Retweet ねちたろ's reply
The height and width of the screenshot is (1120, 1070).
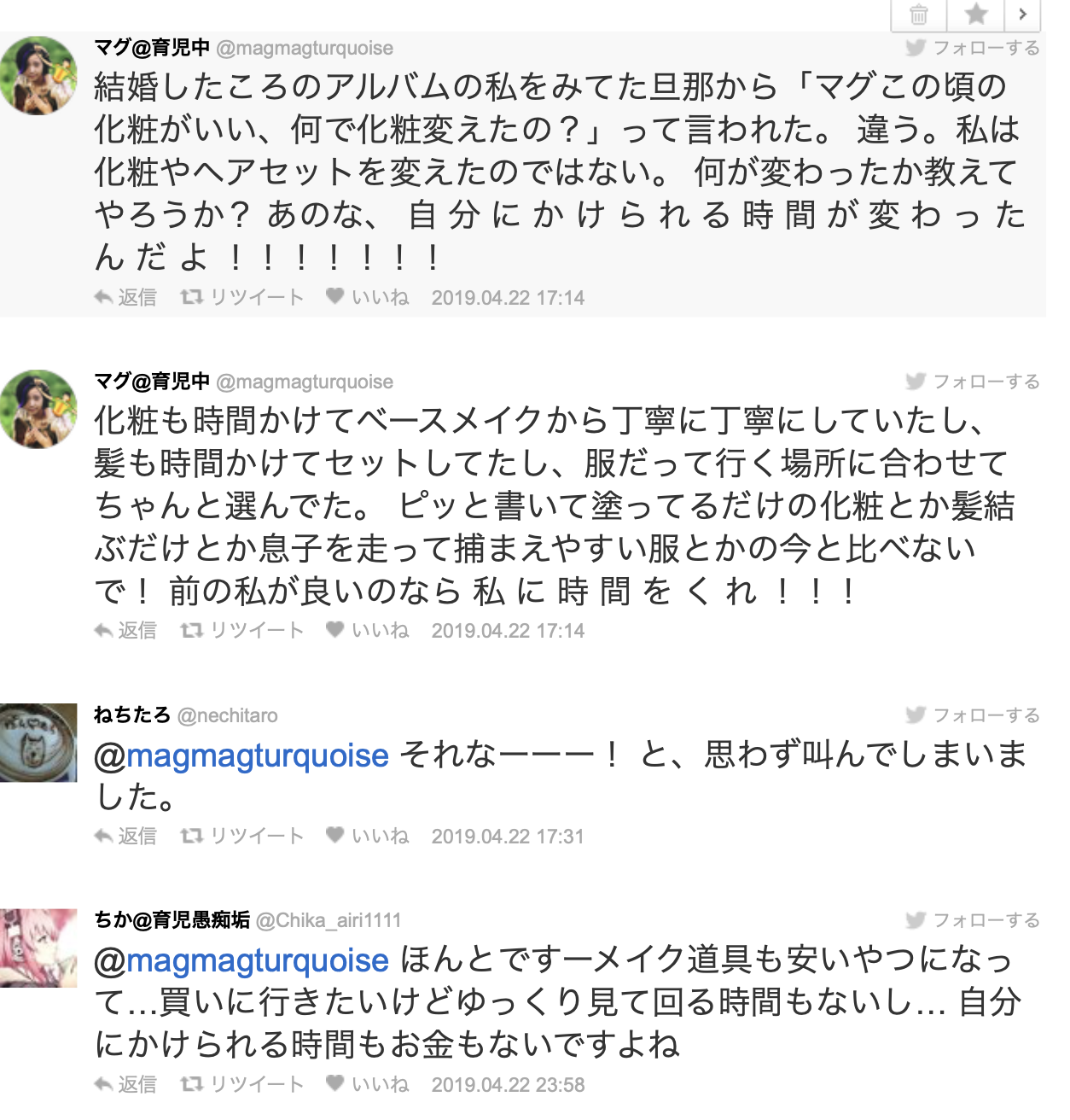click(242, 836)
